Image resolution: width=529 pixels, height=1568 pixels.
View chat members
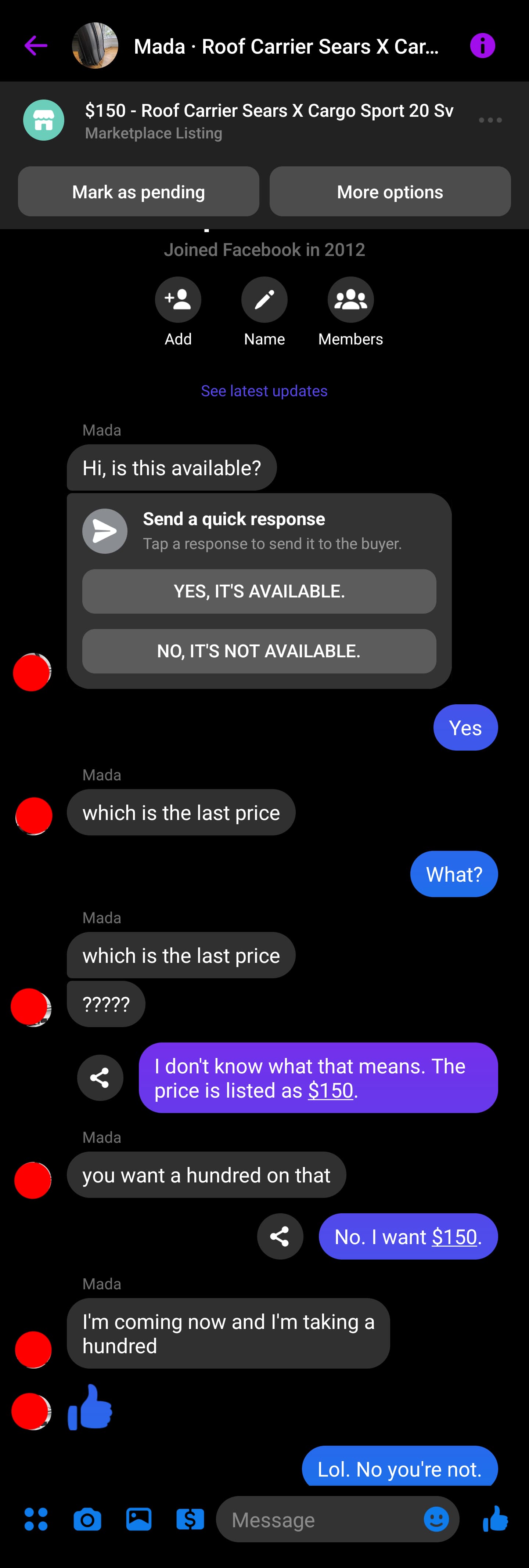click(x=350, y=300)
